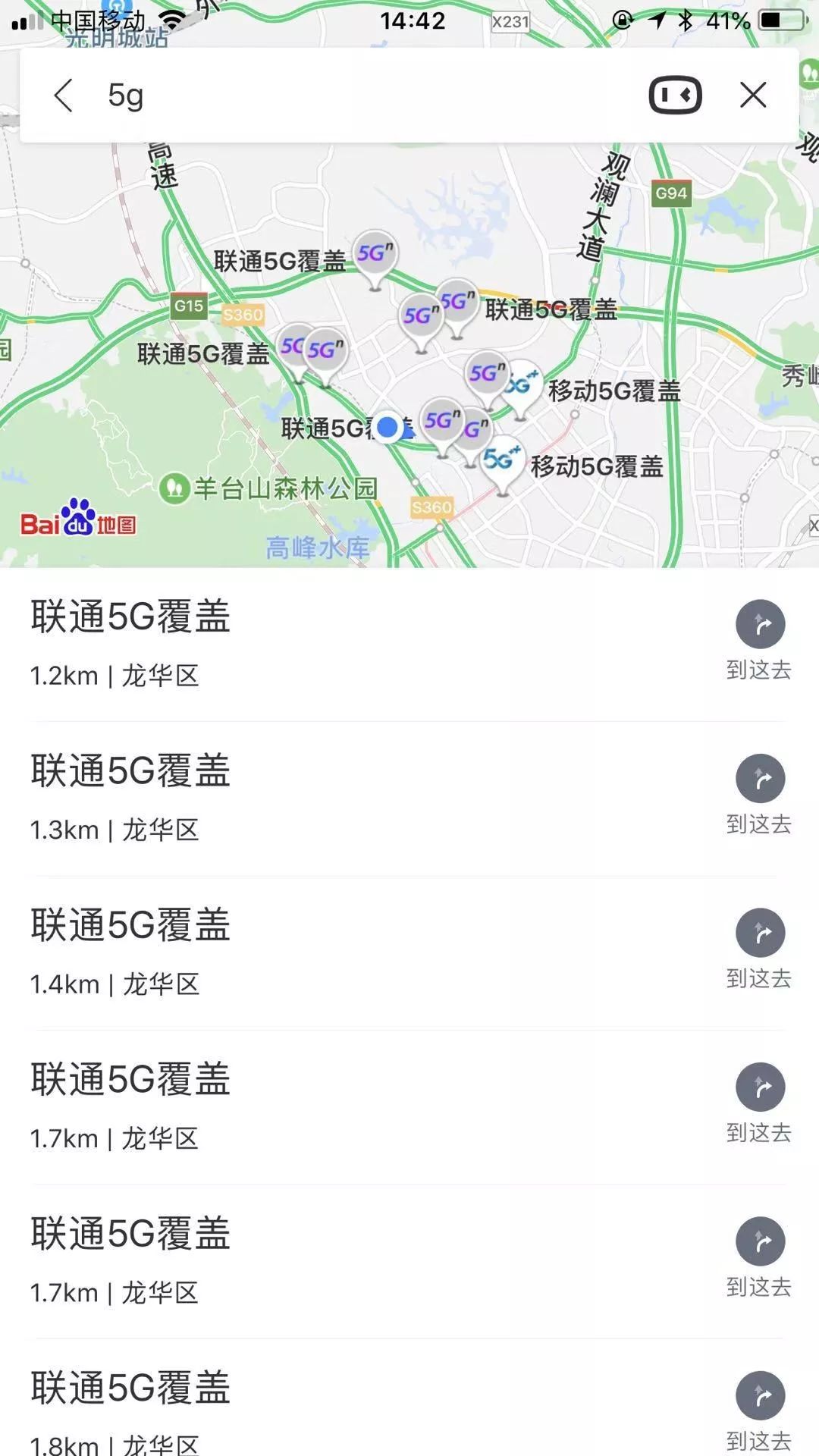The width and height of the screenshot is (819, 1456).
Task: Select the lower 移动5G覆盖 map pin
Action: [502, 464]
